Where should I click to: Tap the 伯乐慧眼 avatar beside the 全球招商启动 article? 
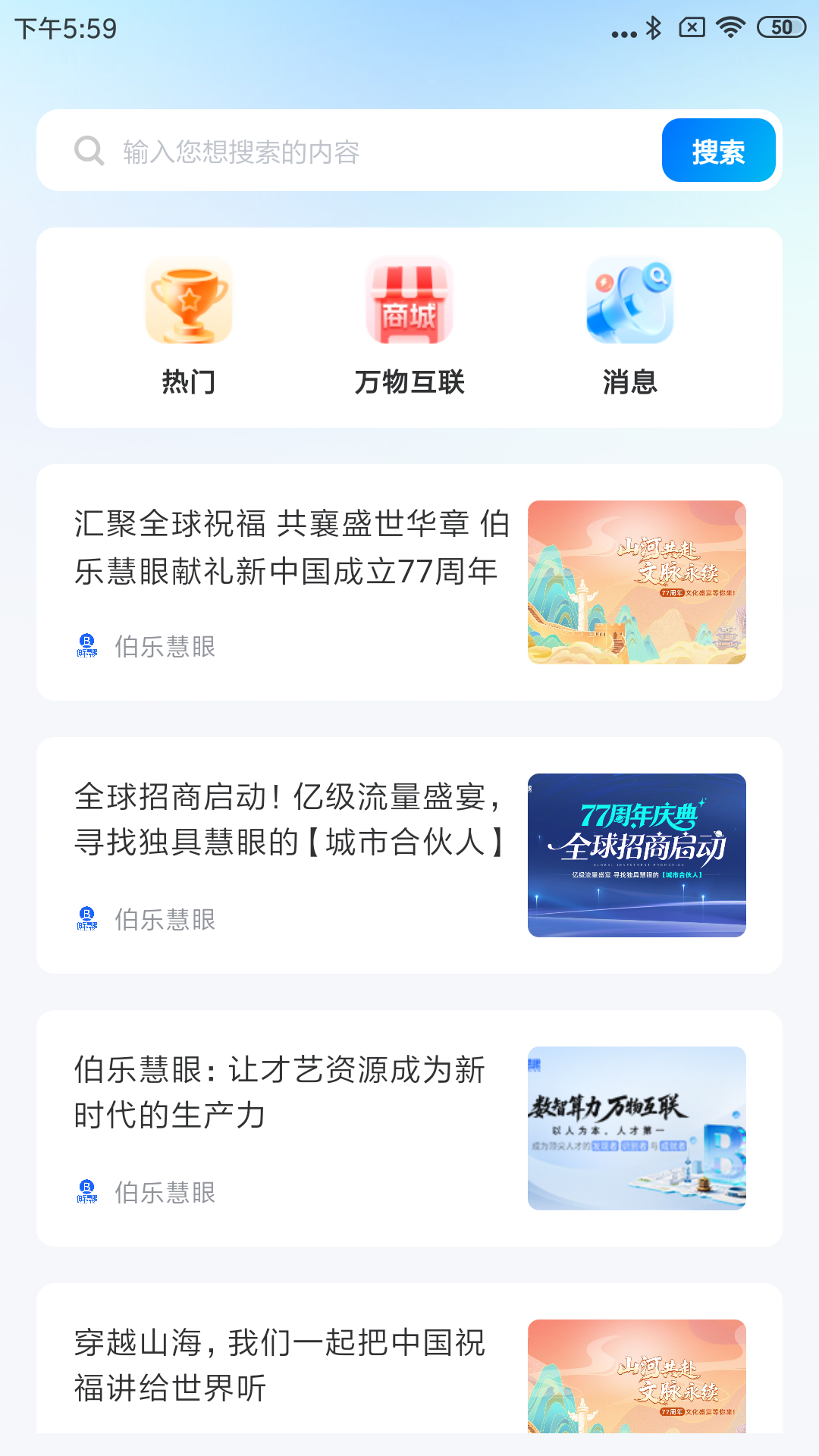(x=86, y=920)
